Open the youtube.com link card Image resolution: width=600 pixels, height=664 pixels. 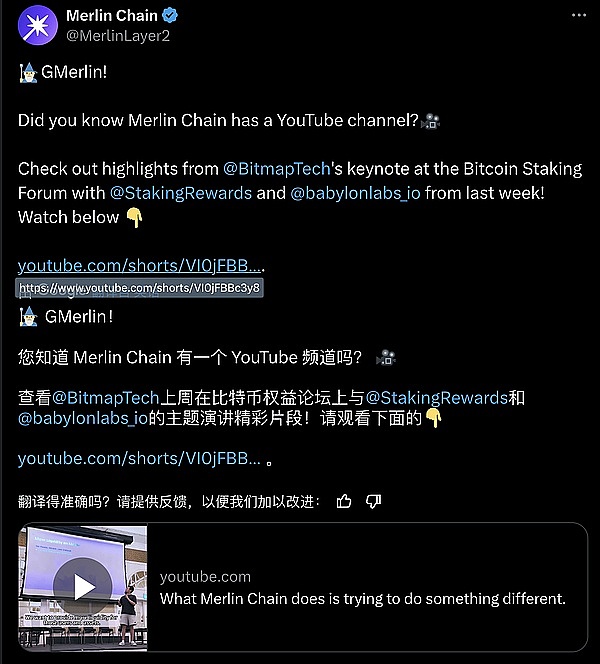point(362,588)
